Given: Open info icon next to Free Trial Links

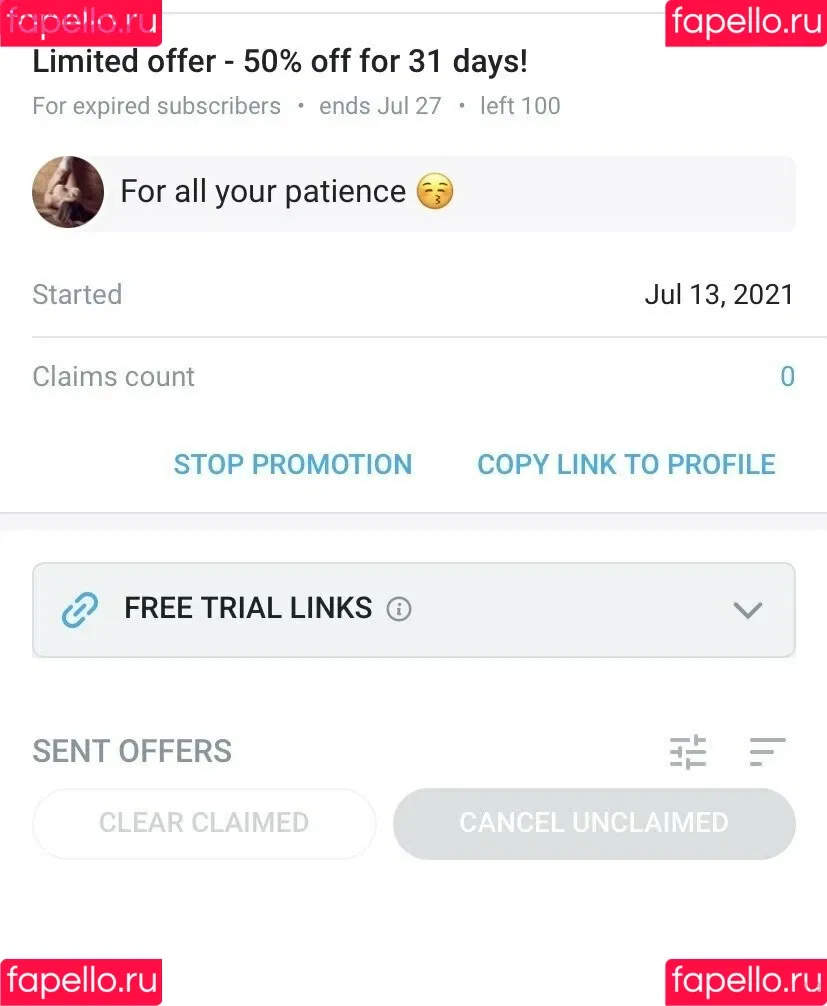Looking at the screenshot, I should [399, 609].
